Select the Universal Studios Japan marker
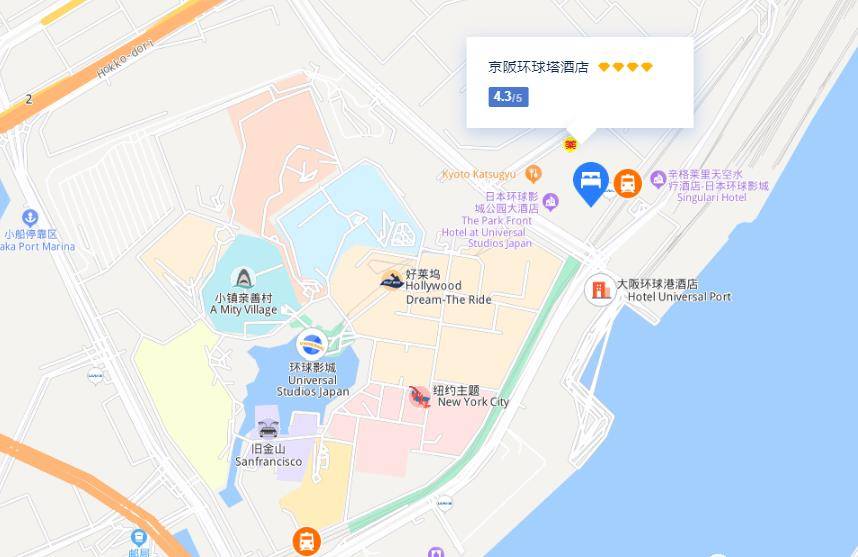 click(x=312, y=344)
